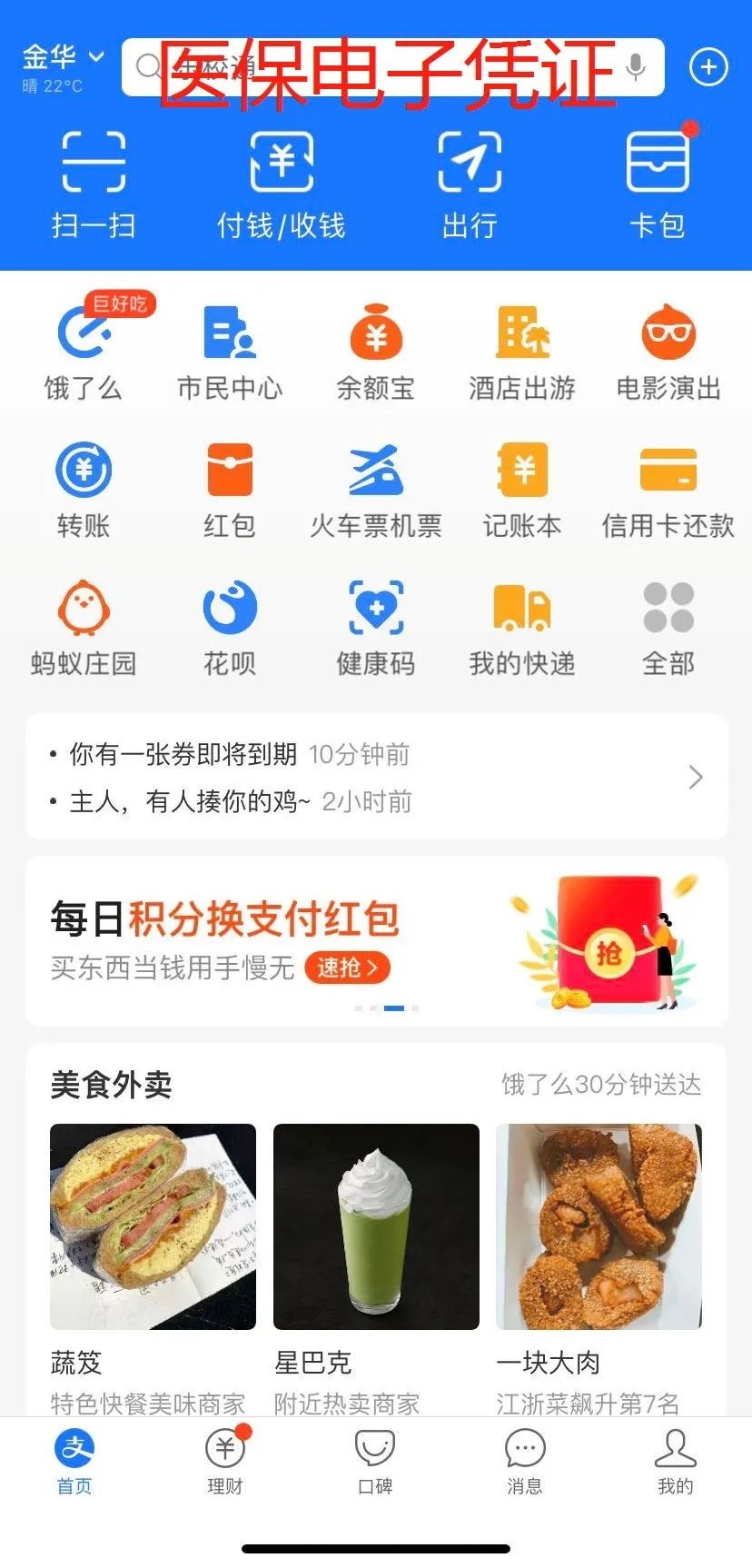Screen dimensions: 752x1568
Task: Open the 出行 transport section
Action: coord(470,183)
